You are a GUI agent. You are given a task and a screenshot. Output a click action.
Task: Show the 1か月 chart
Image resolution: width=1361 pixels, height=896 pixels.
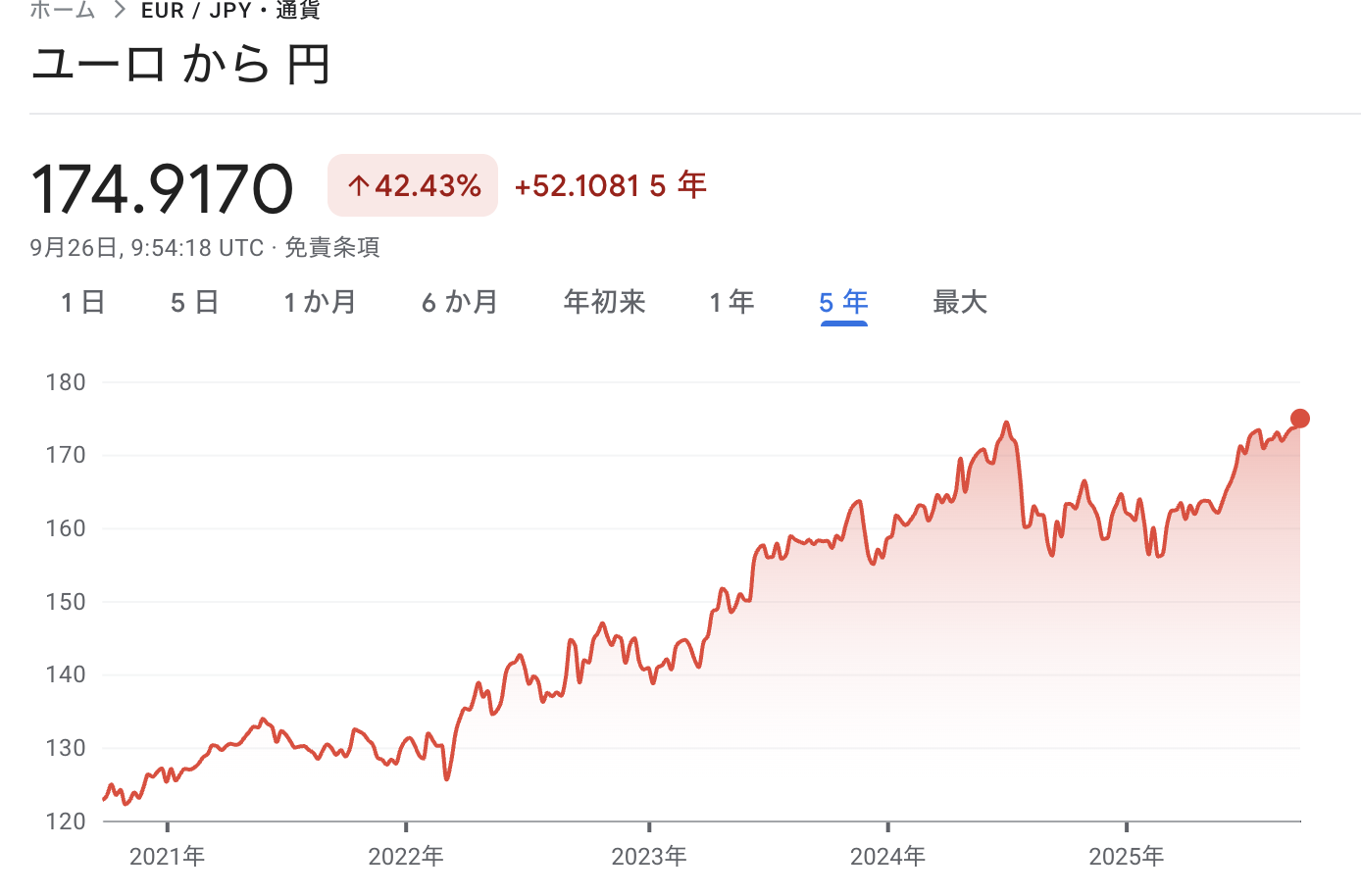coord(320,303)
